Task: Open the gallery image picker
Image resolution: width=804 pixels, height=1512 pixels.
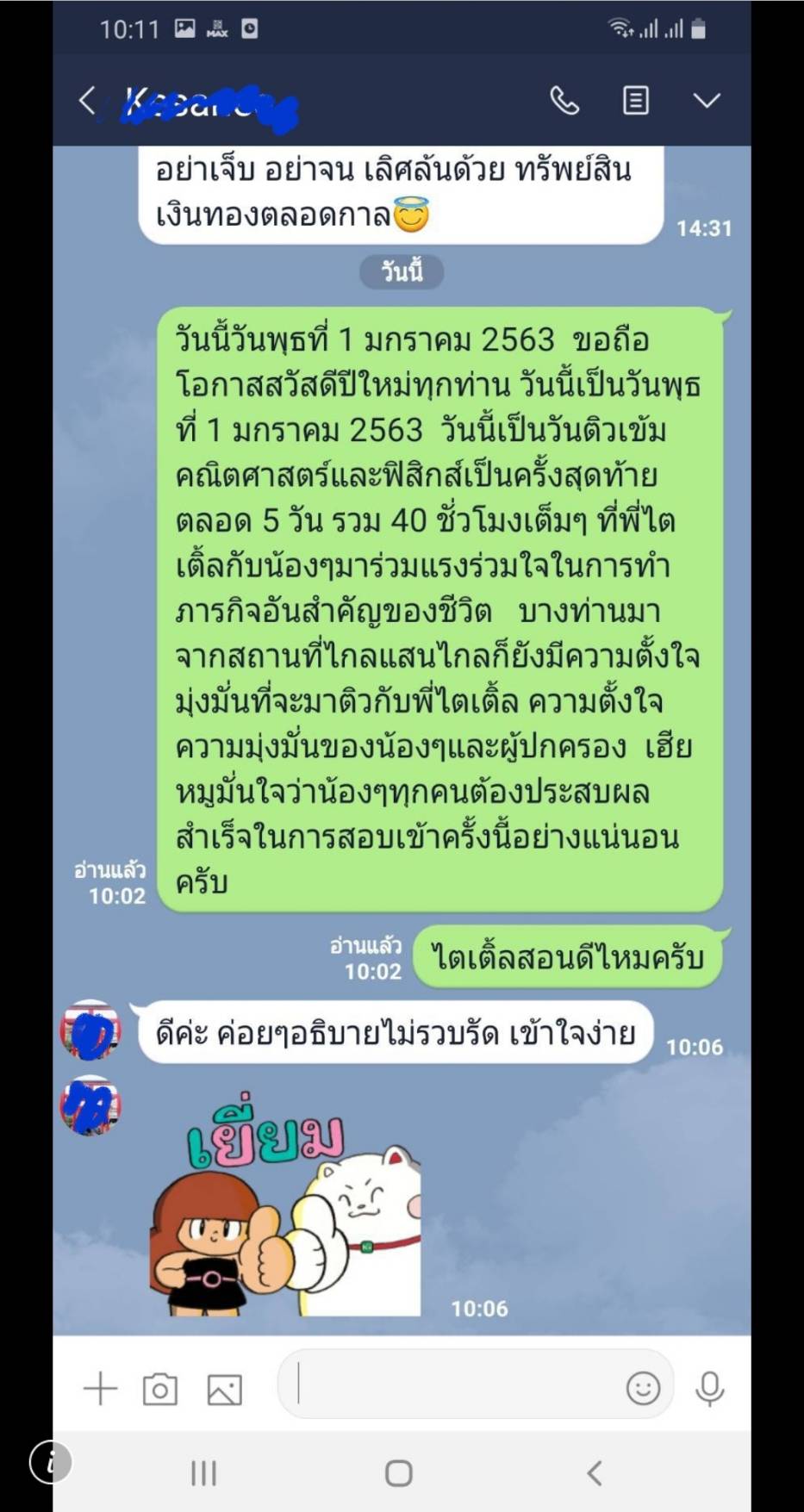Action: (224, 1390)
